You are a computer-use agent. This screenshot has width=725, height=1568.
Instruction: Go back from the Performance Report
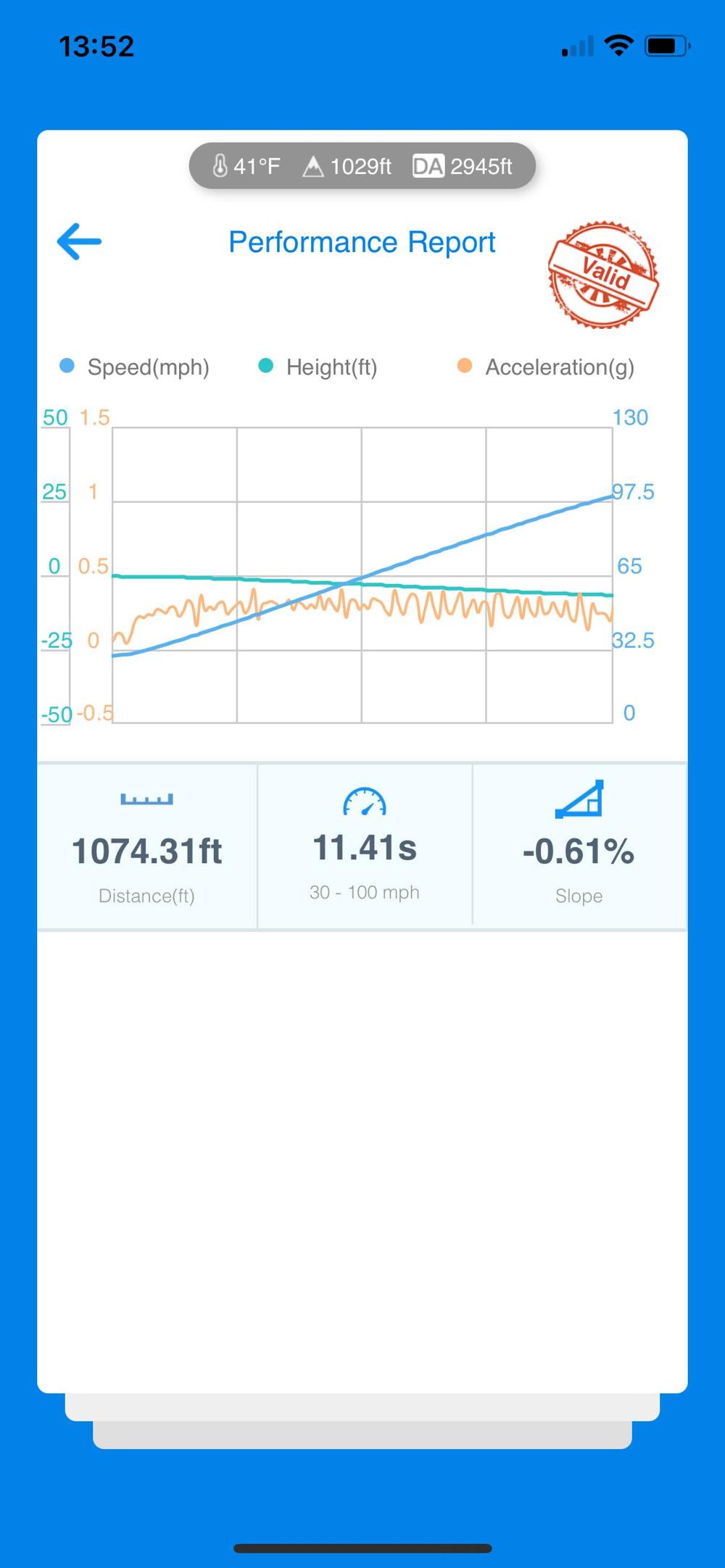tap(79, 241)
